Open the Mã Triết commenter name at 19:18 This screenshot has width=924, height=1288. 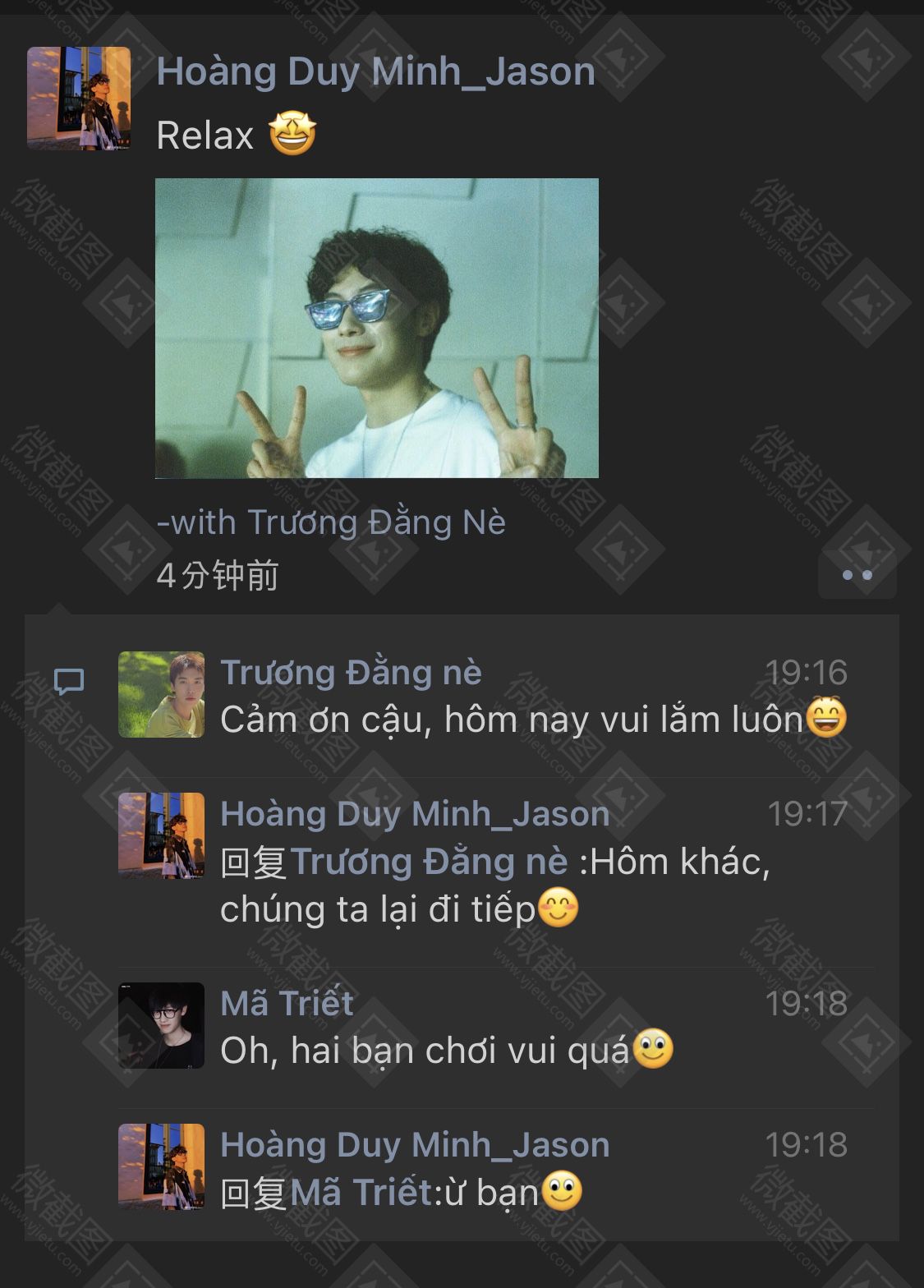[287, 1004]
